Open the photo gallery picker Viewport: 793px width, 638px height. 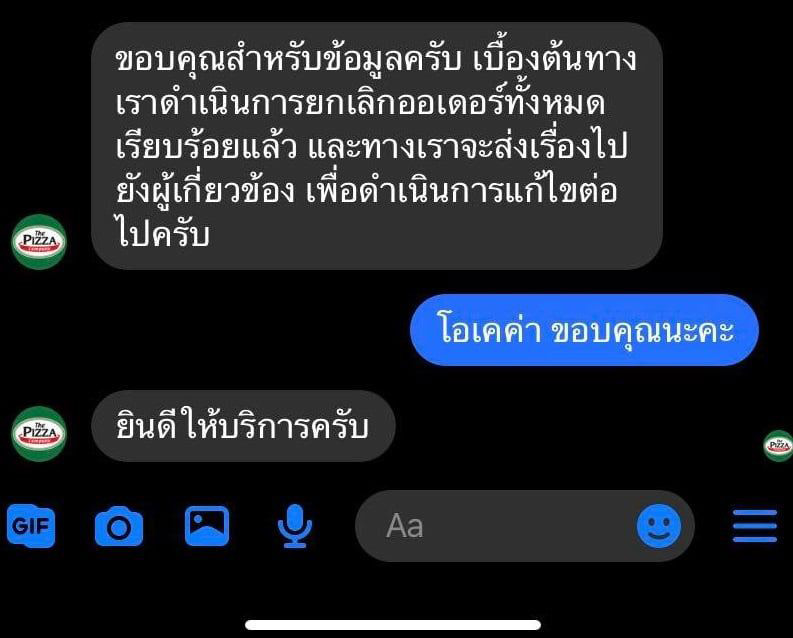point(207,526)
